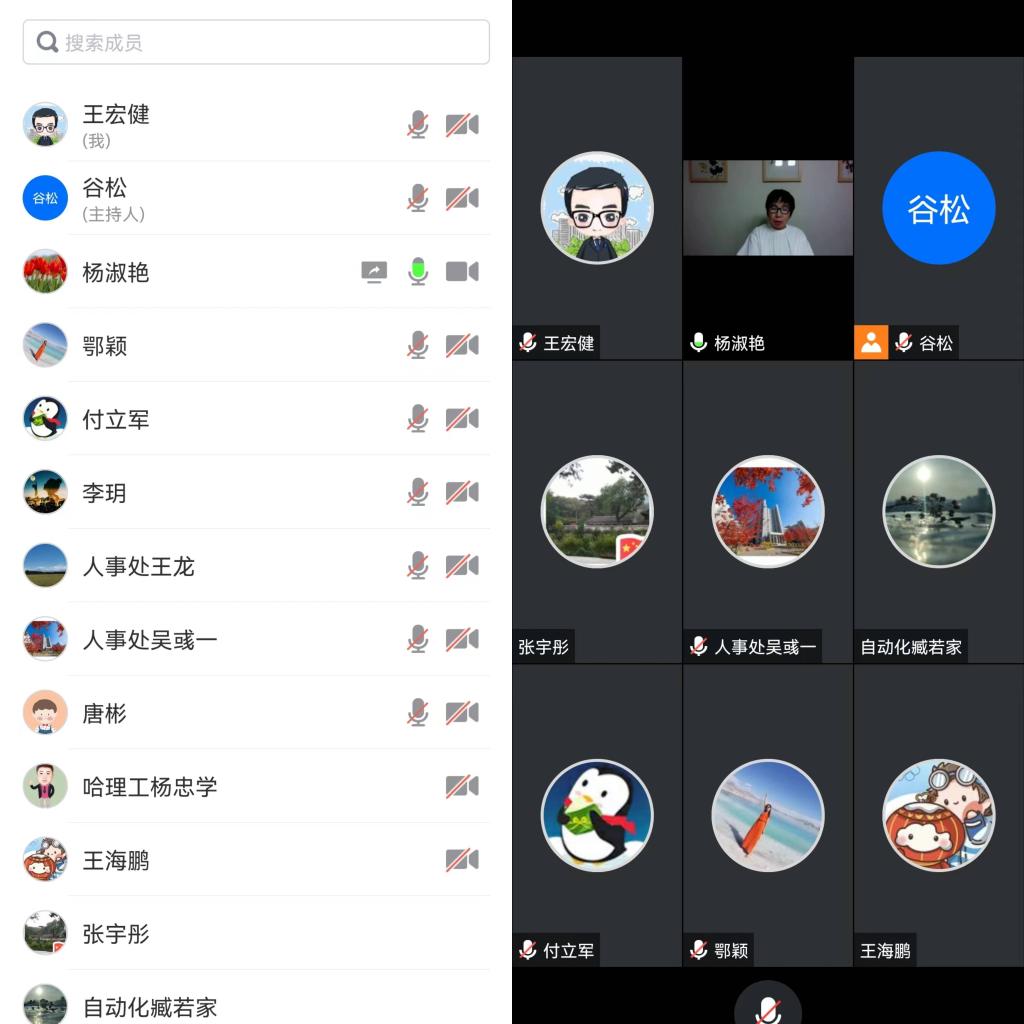Image resolution: width=1024 pixels, height=1024 pixels.
Task: Open 张宇彤's tile in the video grid
Action: point(597,512)
